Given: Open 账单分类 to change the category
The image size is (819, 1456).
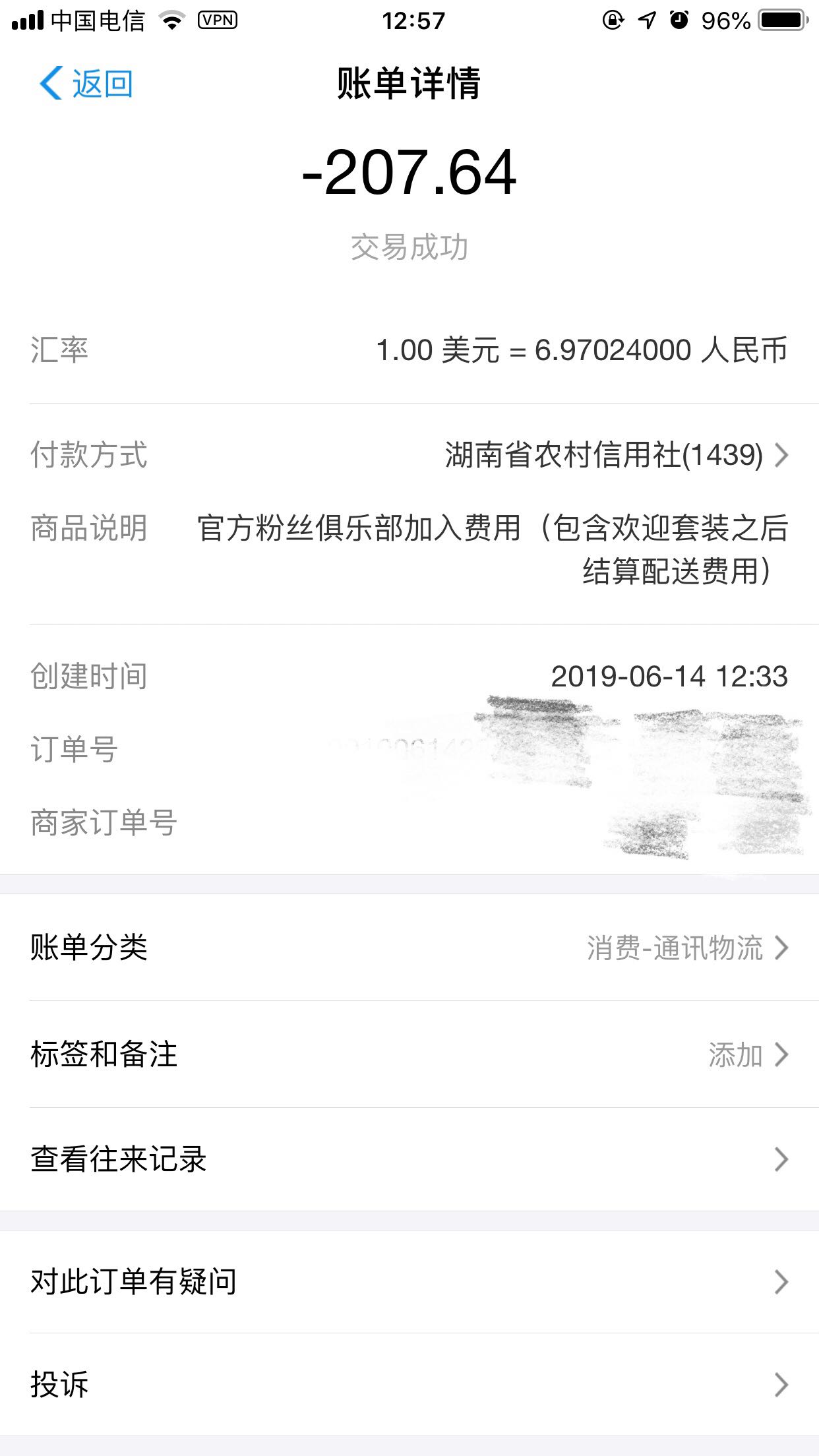Looking at the screenshot, I should [x=409, y=948].
